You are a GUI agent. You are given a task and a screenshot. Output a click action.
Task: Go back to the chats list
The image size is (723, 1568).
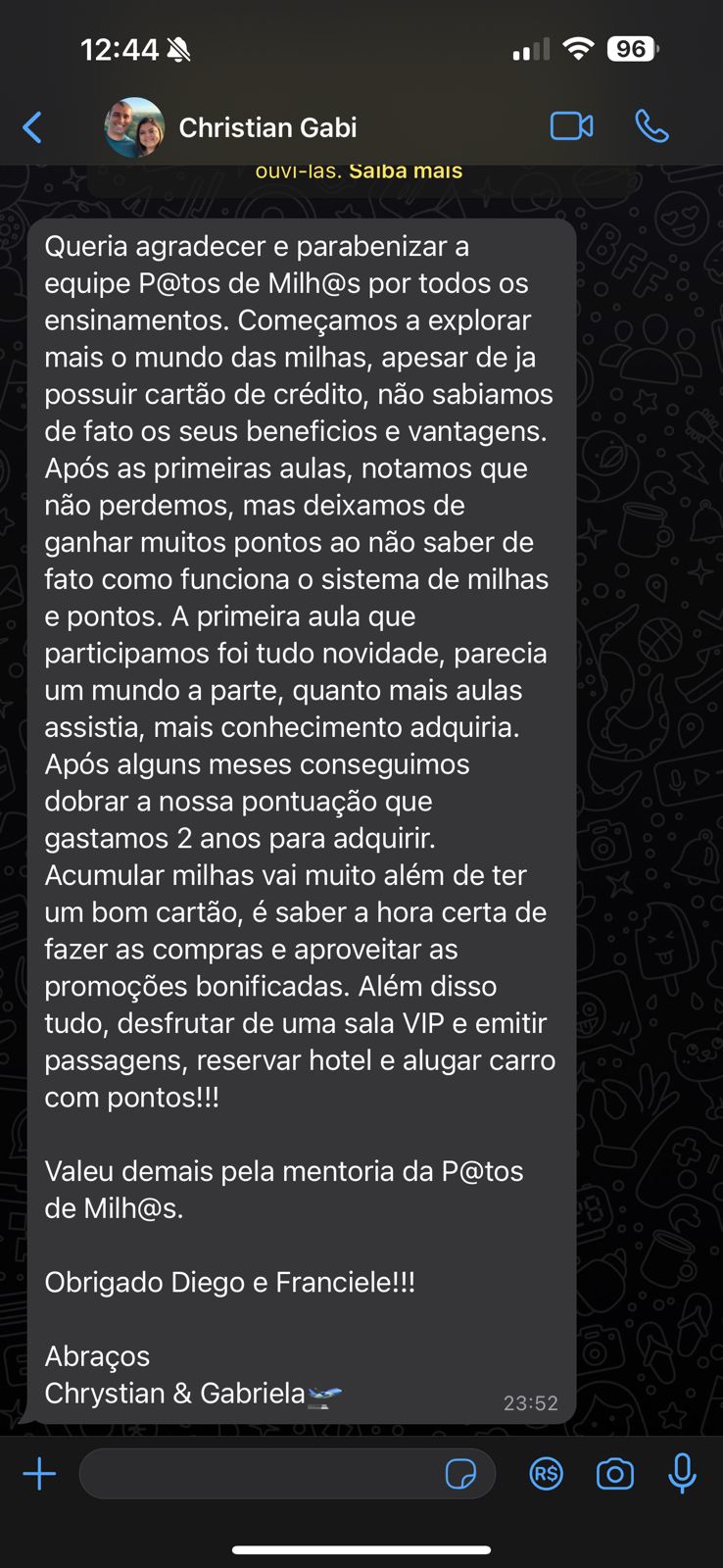click(31, 126)
